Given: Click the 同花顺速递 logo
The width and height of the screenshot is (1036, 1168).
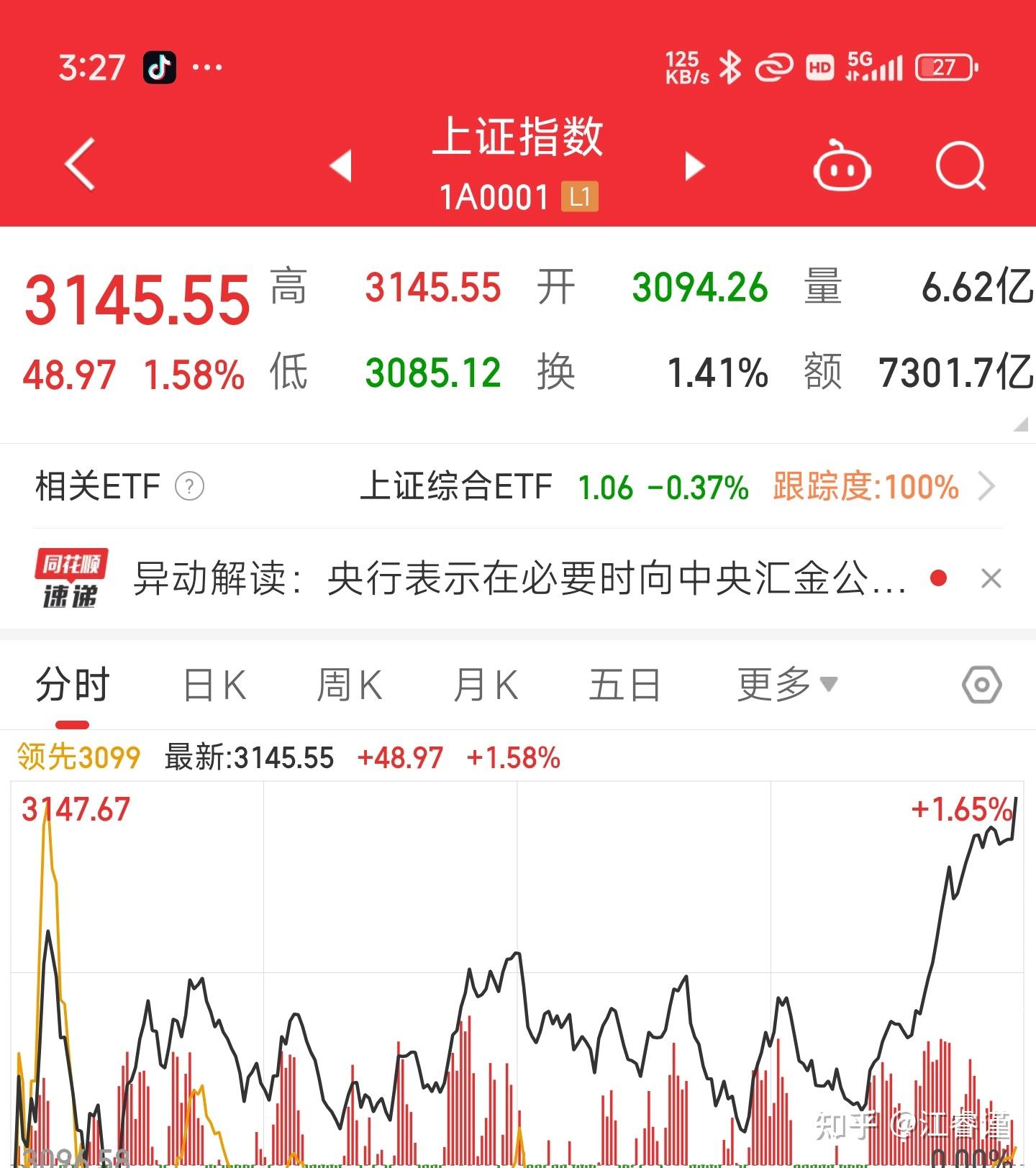Looking at the screenshot, I should pyautogui.click(x=69, y=578).
